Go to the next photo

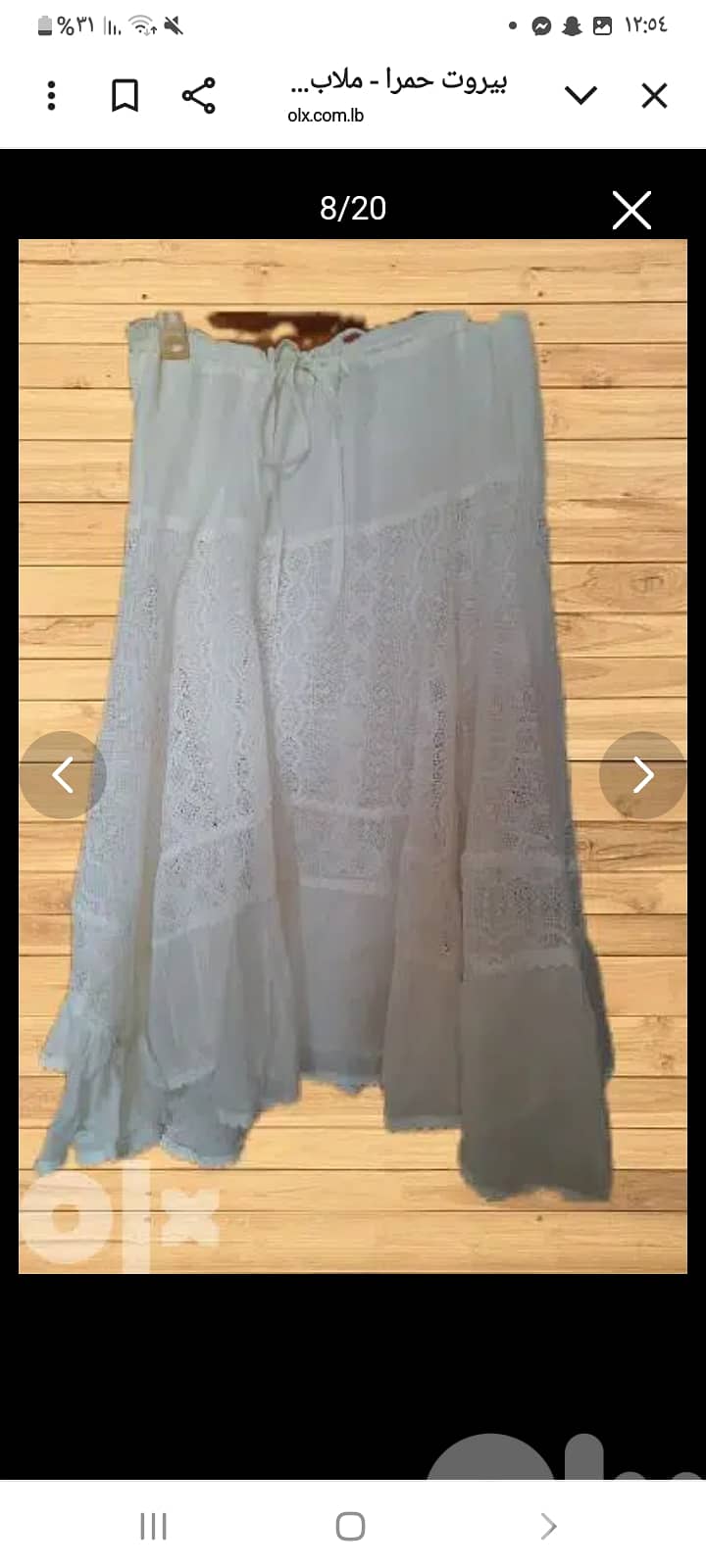(642, 775)
